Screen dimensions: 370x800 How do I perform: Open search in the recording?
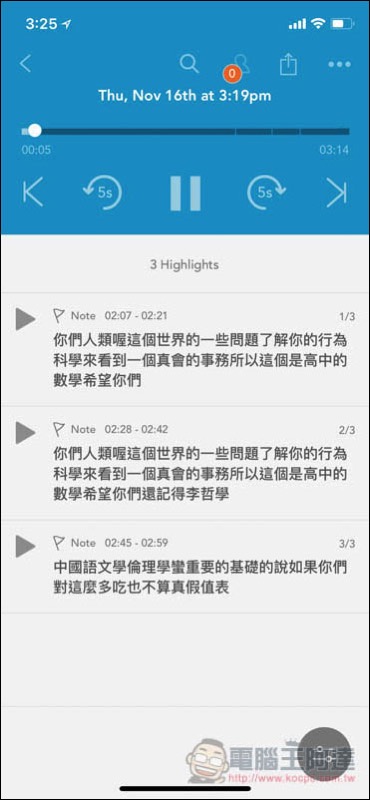tap(189, 64)
